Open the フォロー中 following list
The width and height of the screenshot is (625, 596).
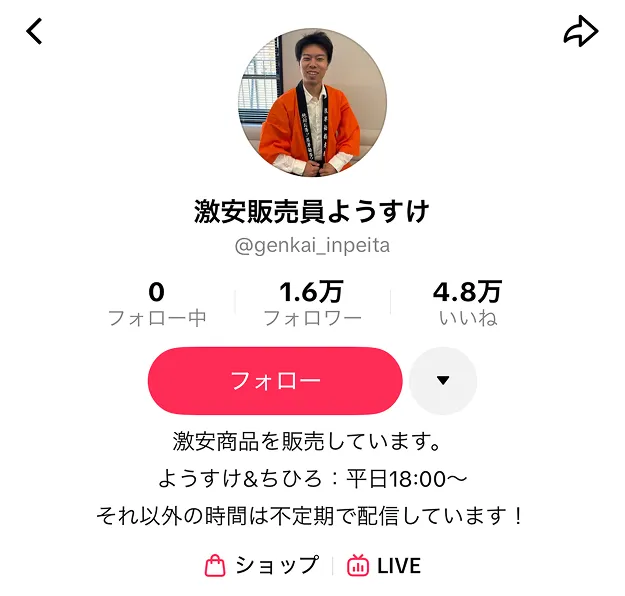[157, 304]
